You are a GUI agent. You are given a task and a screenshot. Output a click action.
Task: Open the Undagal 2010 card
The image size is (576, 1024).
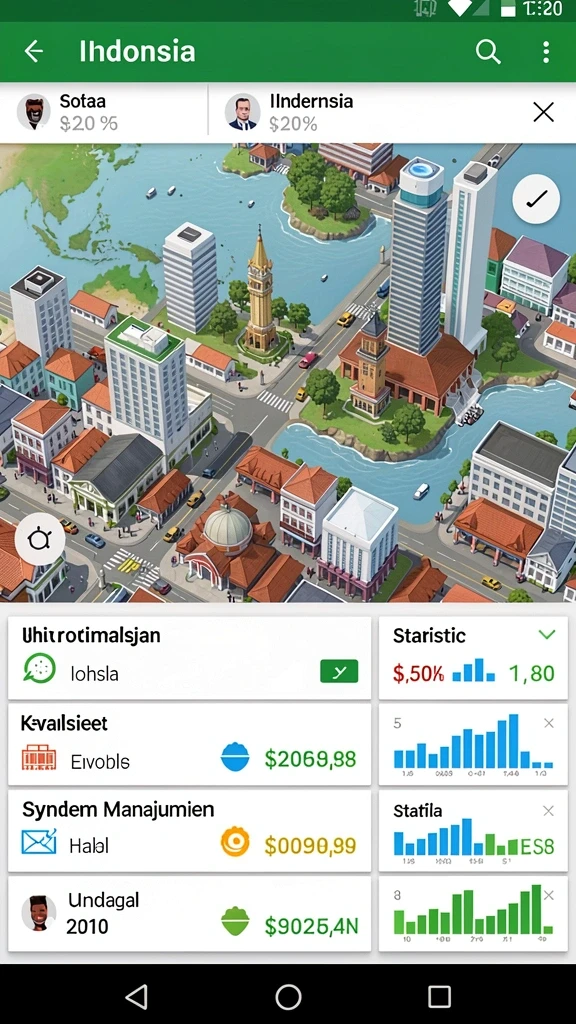click(x=189, y=914)
